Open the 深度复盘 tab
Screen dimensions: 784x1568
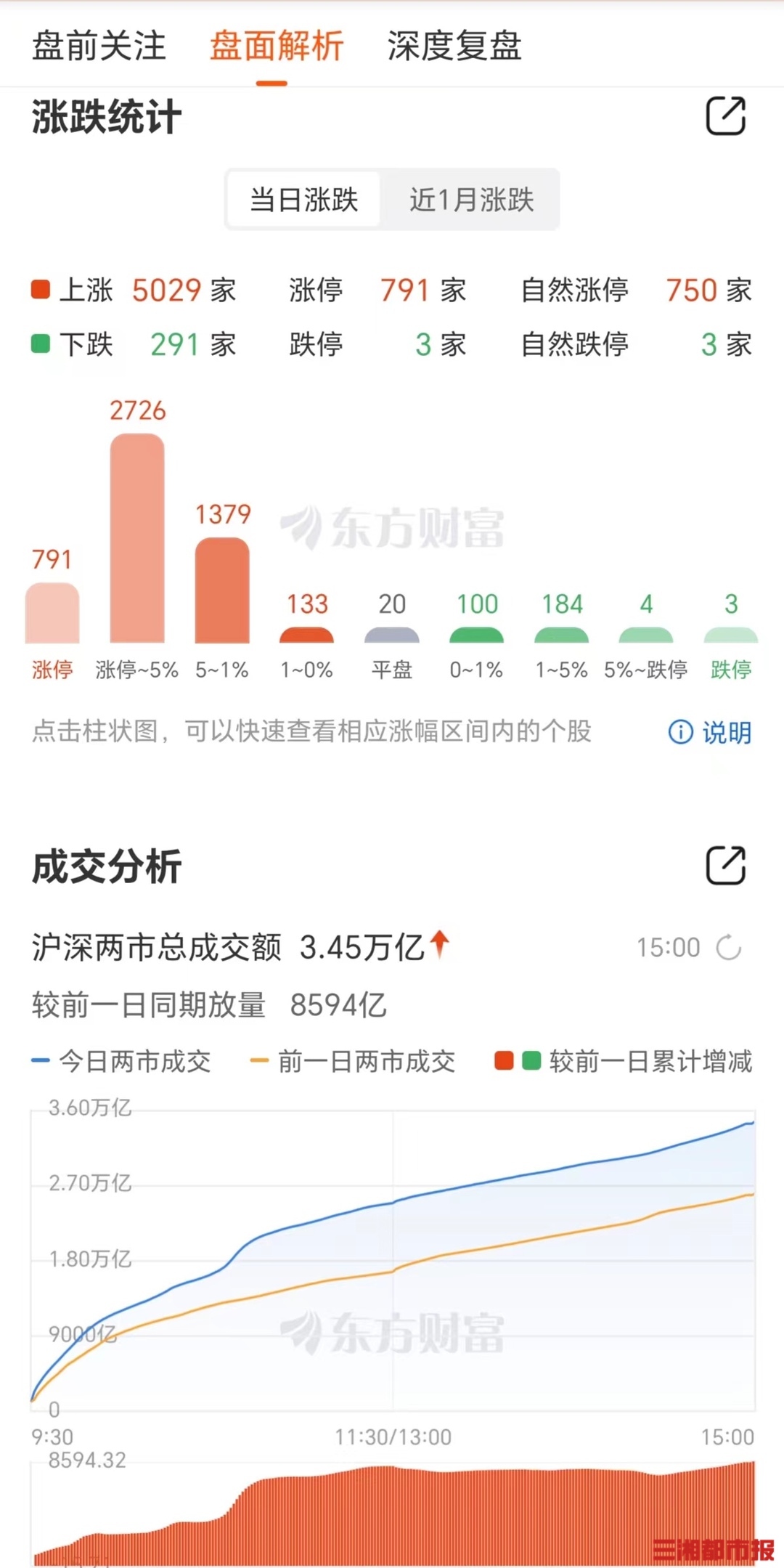pos(454,46)
